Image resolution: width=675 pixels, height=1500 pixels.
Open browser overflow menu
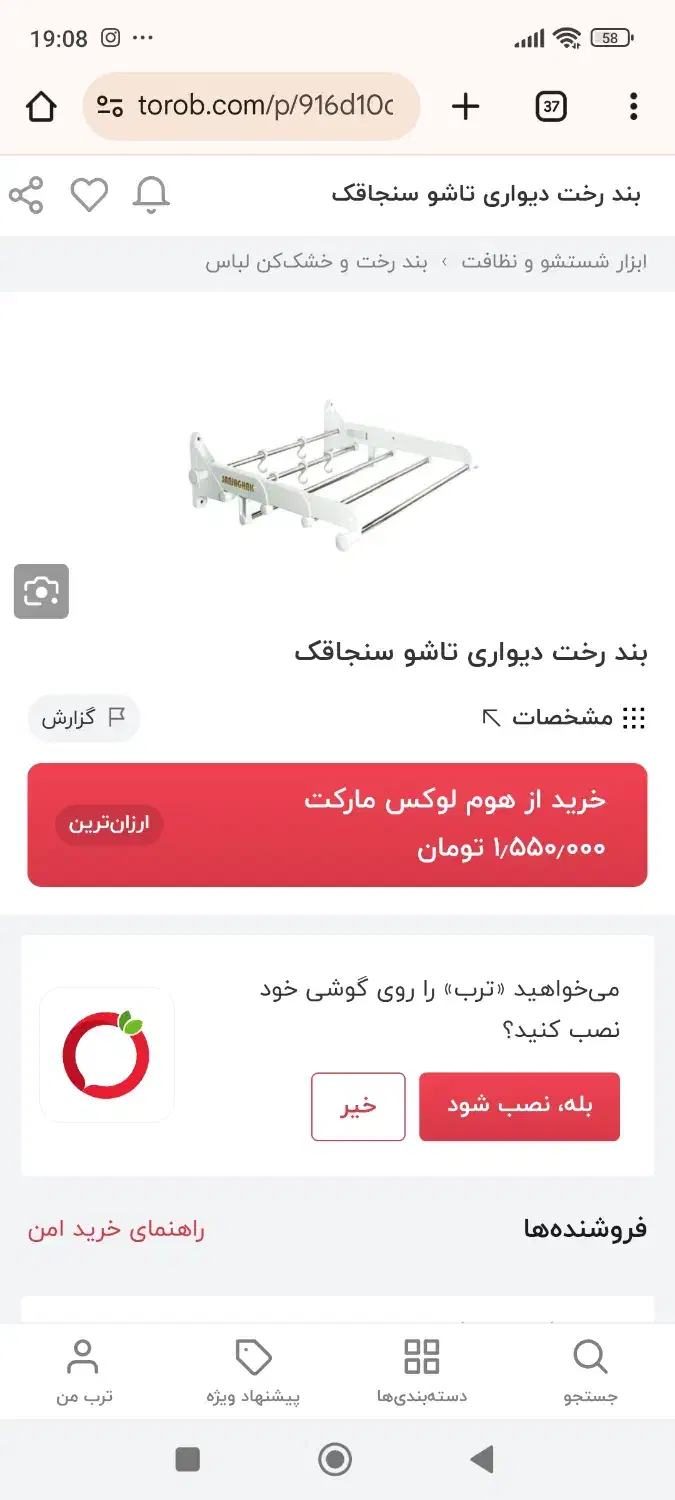(x=633, y=106)
